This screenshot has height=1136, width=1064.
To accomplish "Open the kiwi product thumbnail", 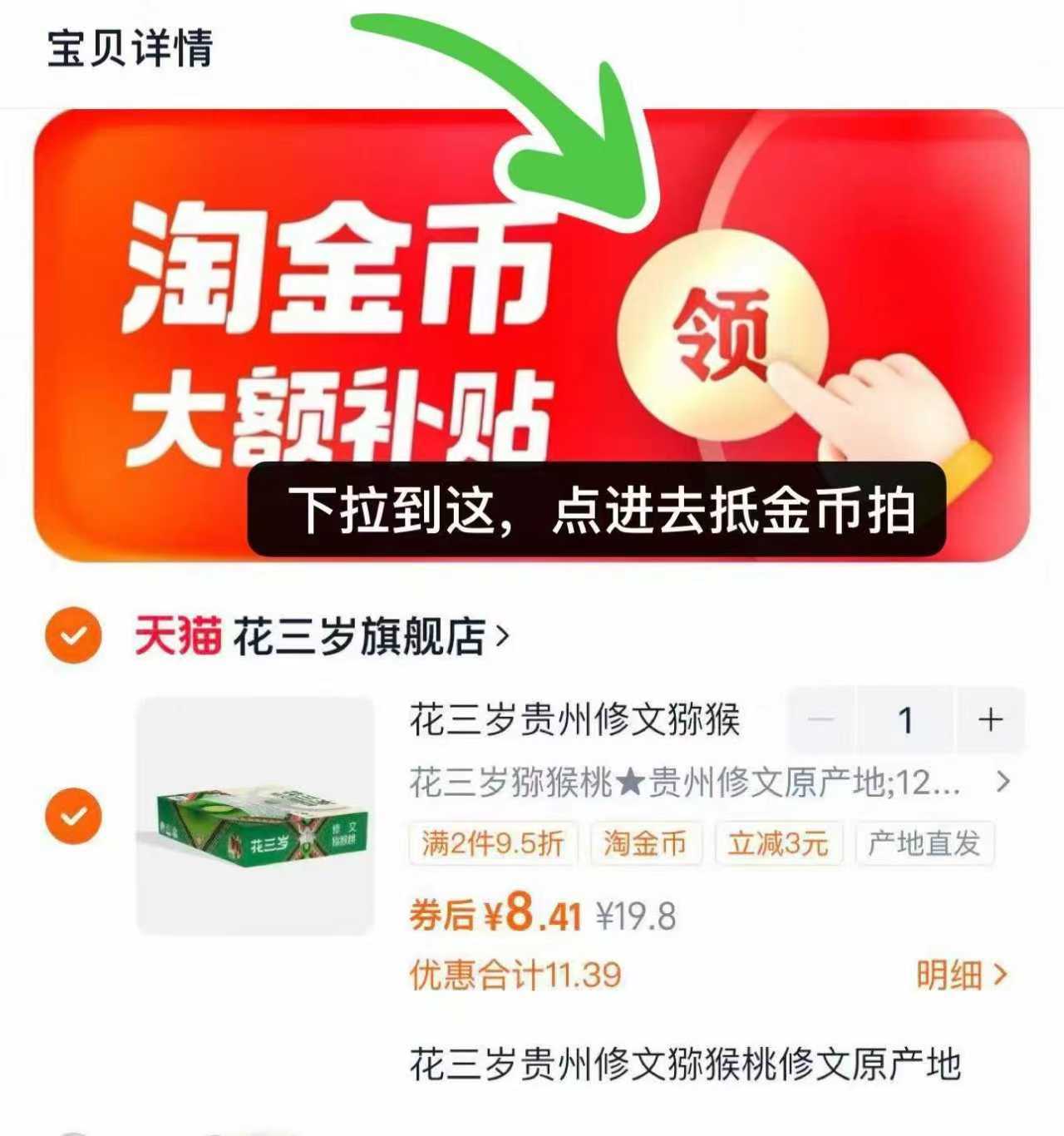I will (x=255, y=816).
